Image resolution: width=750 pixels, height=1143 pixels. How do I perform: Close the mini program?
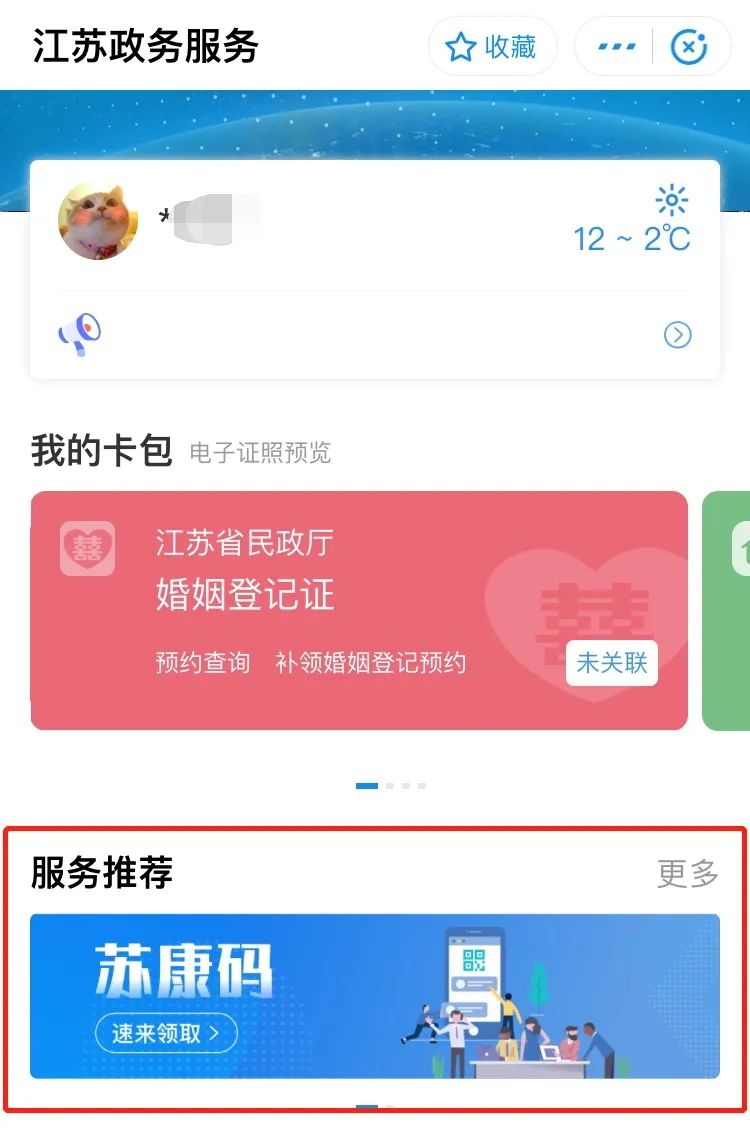[689, 47]
